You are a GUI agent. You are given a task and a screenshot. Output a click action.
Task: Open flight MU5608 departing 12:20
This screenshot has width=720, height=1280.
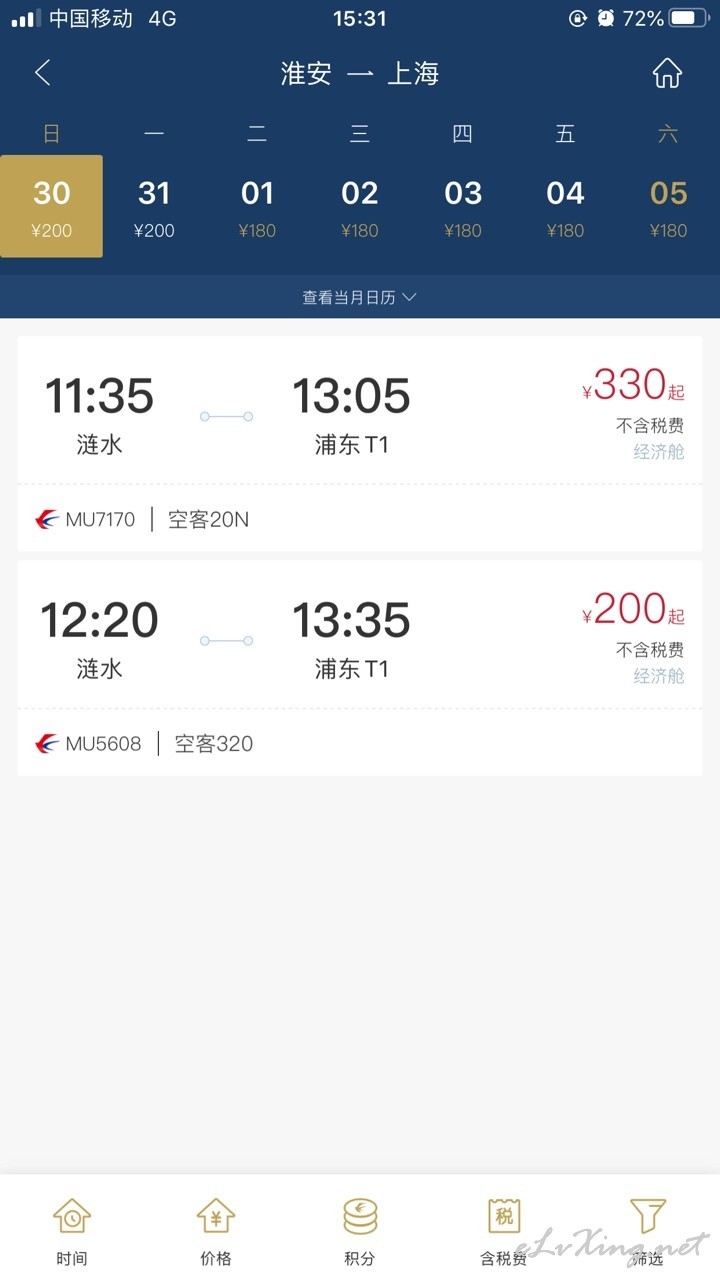(x=360, y=668)
